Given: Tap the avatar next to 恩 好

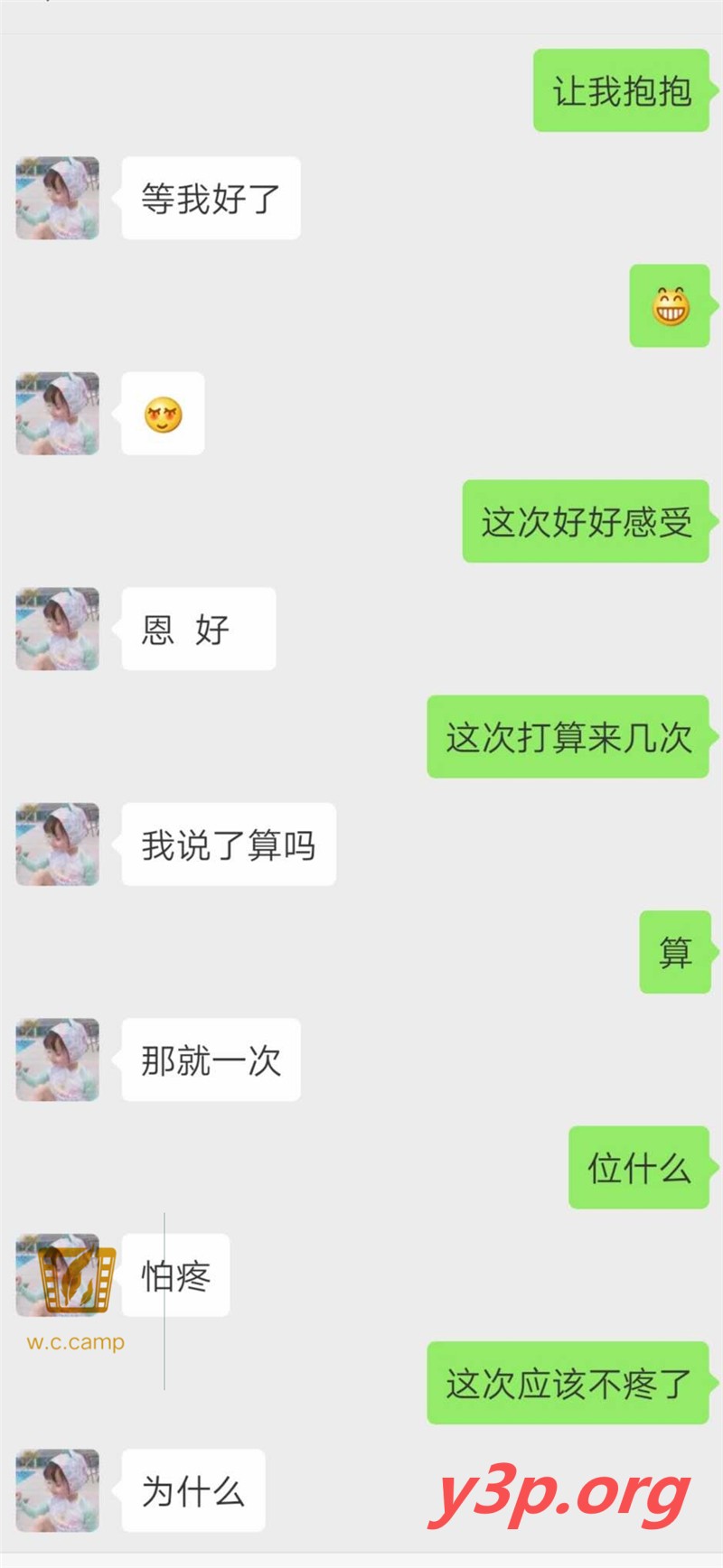Looking at the screenshot, I should point(57,629).
